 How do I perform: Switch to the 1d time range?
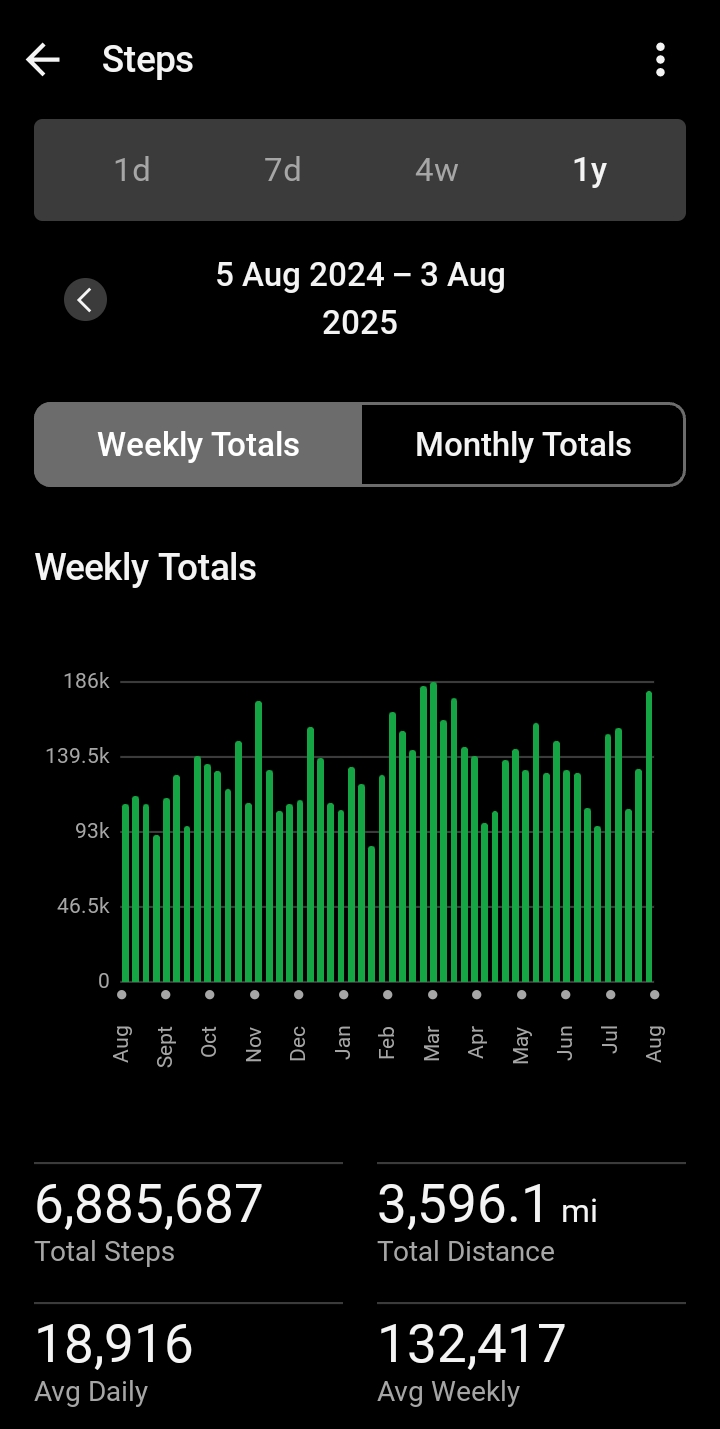132,170
